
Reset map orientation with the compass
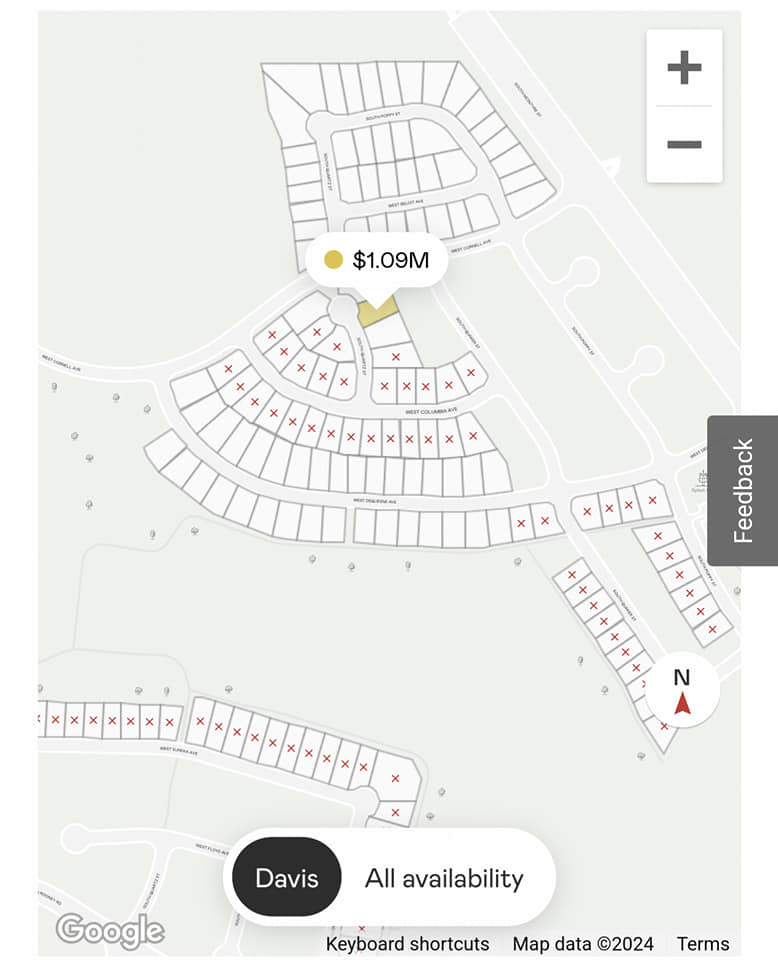(682, 691)
